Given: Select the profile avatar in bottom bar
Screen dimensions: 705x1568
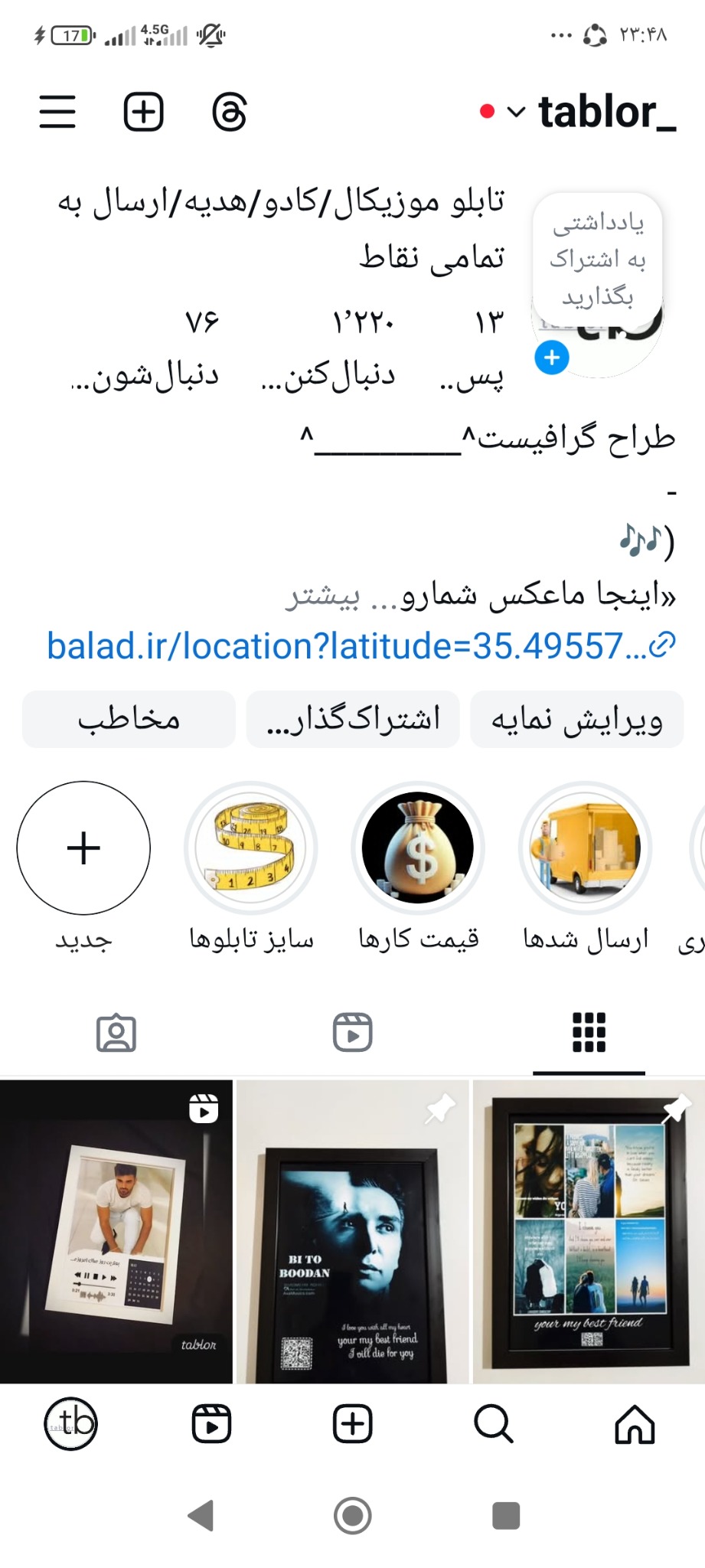Looking at the screenshot, I should point(70,1424).
